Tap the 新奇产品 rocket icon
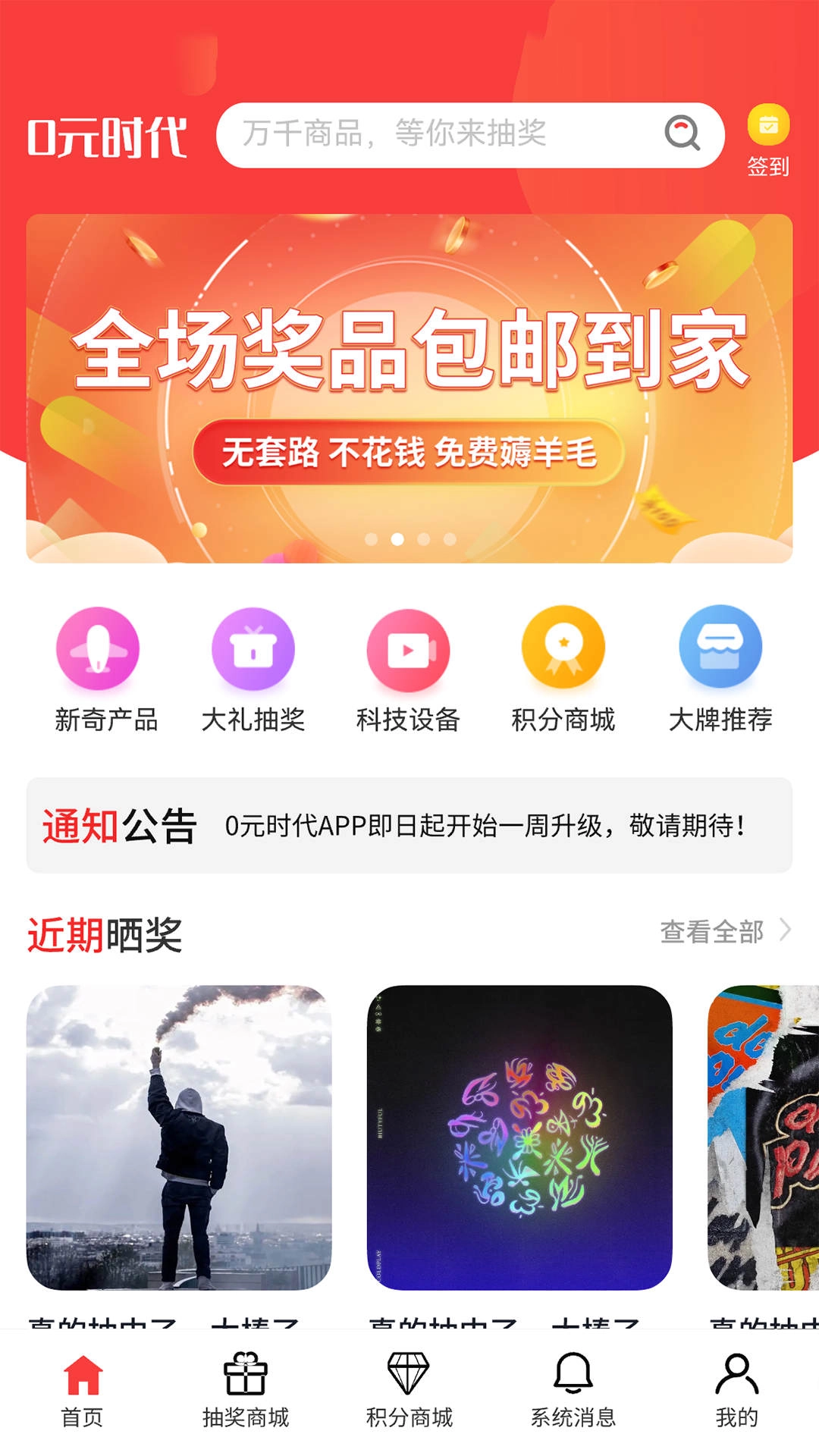819x1456 pixels. pos(98,649)
